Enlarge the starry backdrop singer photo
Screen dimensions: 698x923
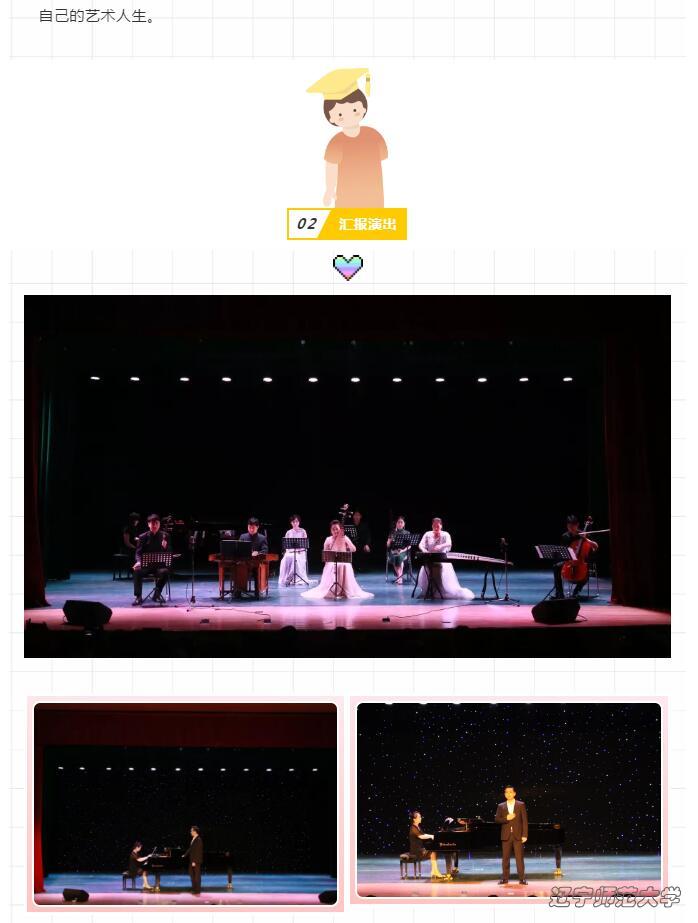[509, 800]
